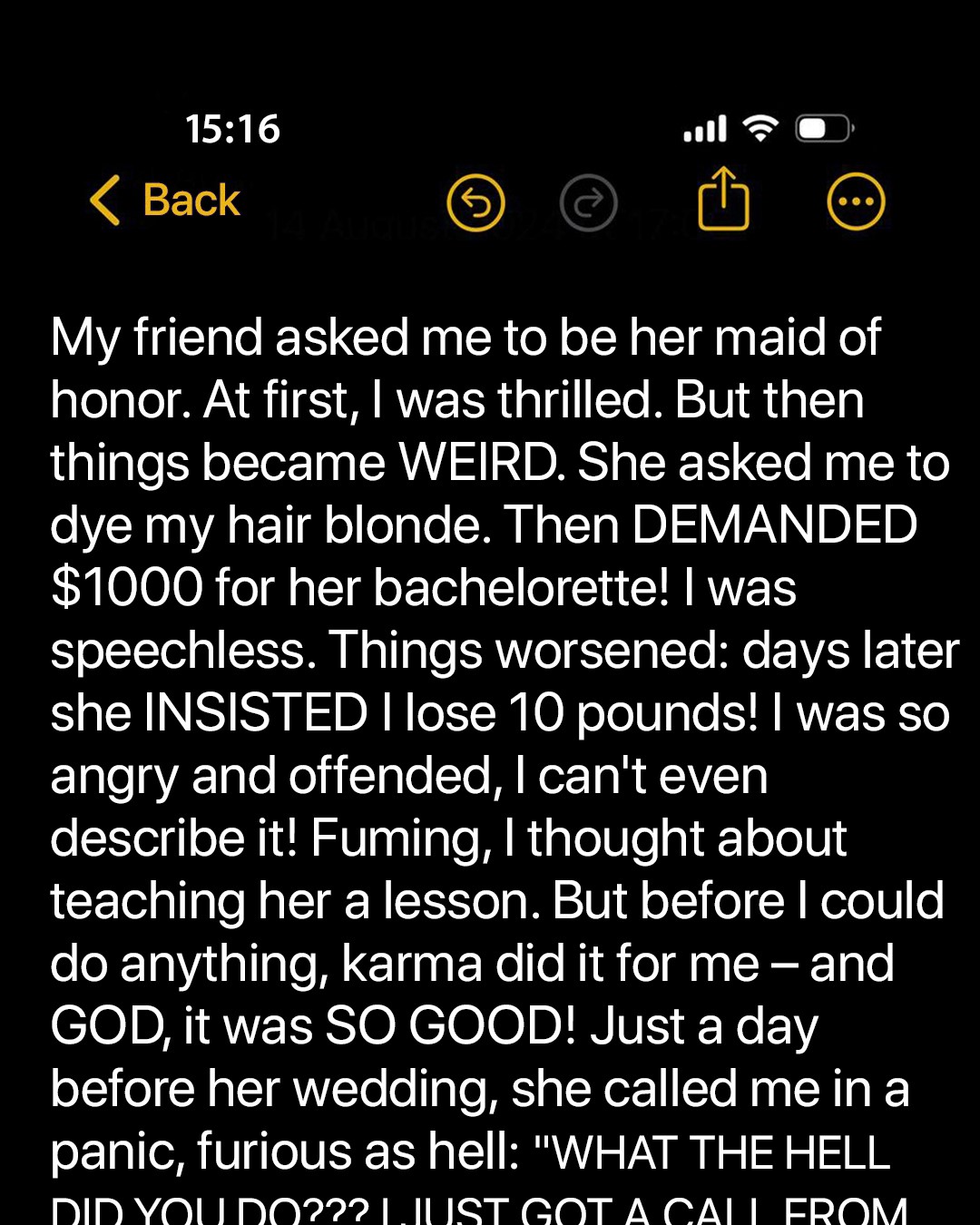This screenshot has width=980, height=1225.
Task: Redo the last change
Action: (x=588, y=203)
